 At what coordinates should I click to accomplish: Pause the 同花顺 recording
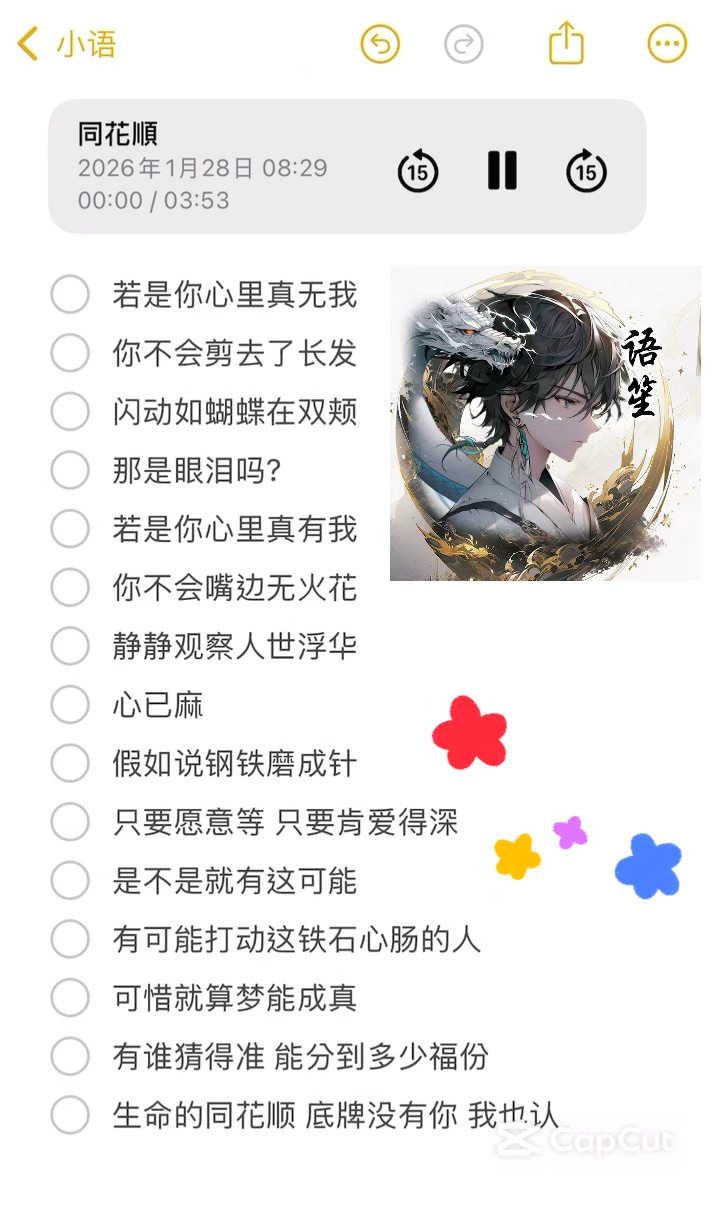(502, 171)
